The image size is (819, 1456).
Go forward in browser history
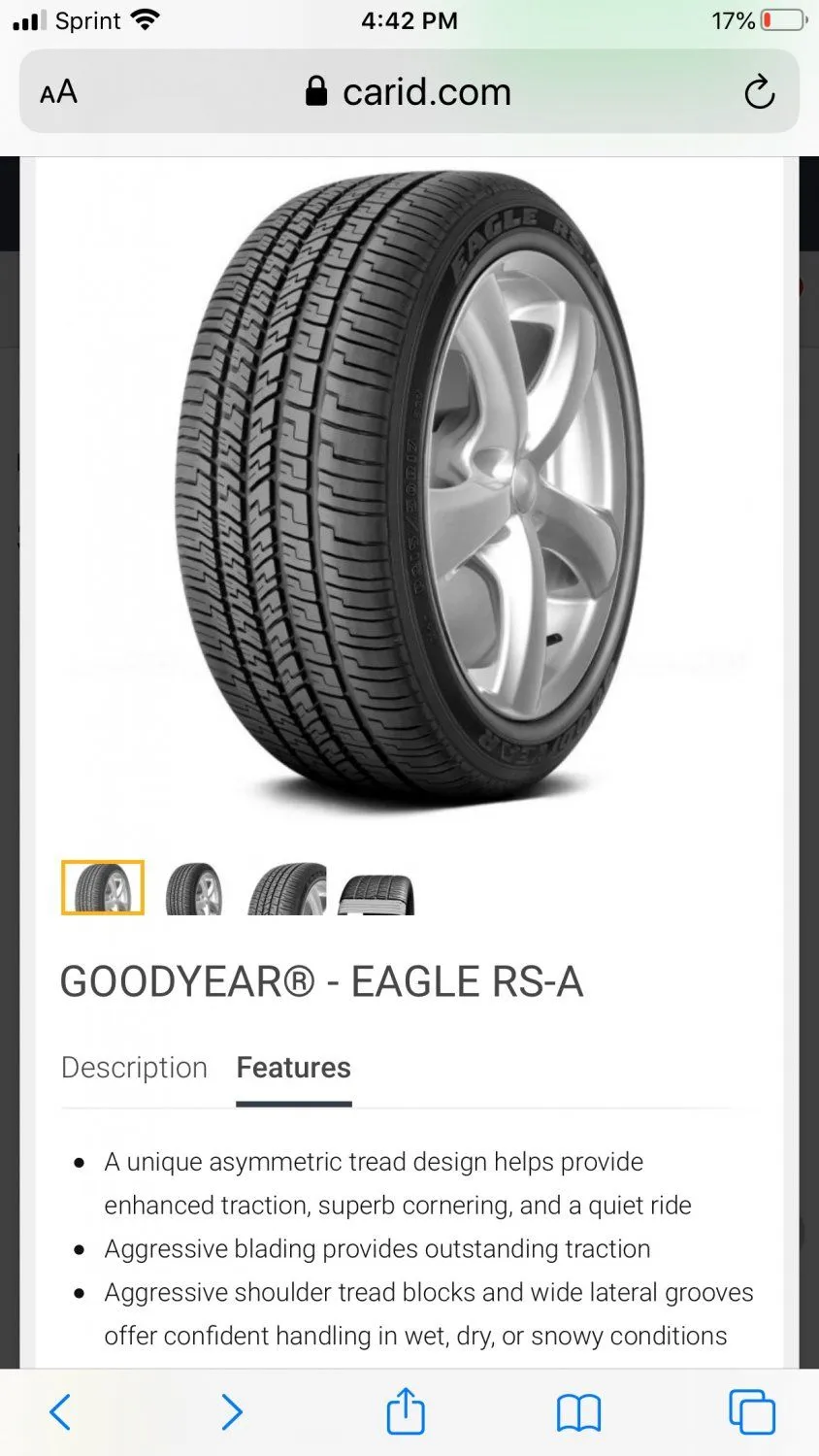tap(231, 1411)
